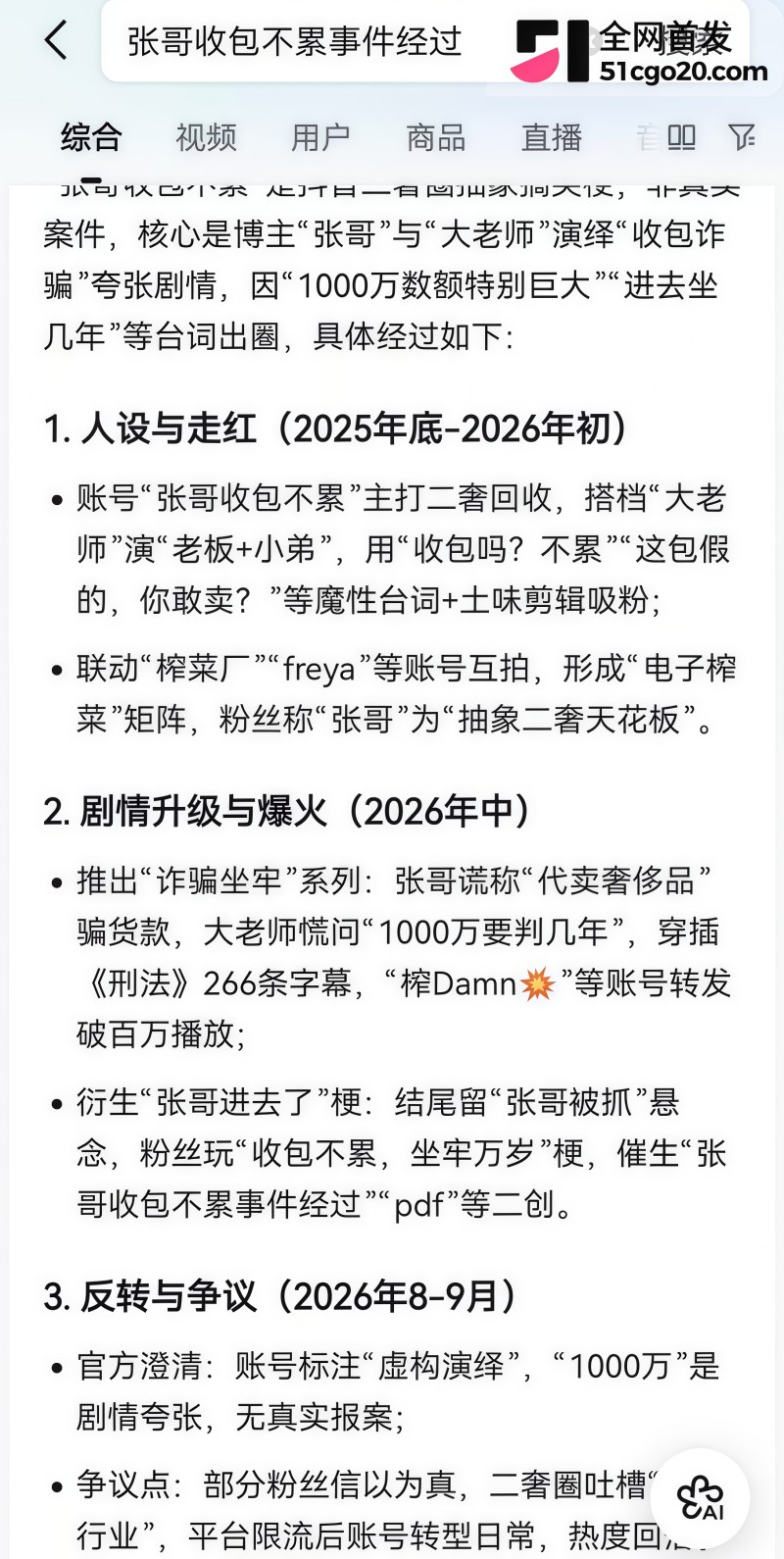
Task: Switch to the 视频 tab
Action: 206,137
